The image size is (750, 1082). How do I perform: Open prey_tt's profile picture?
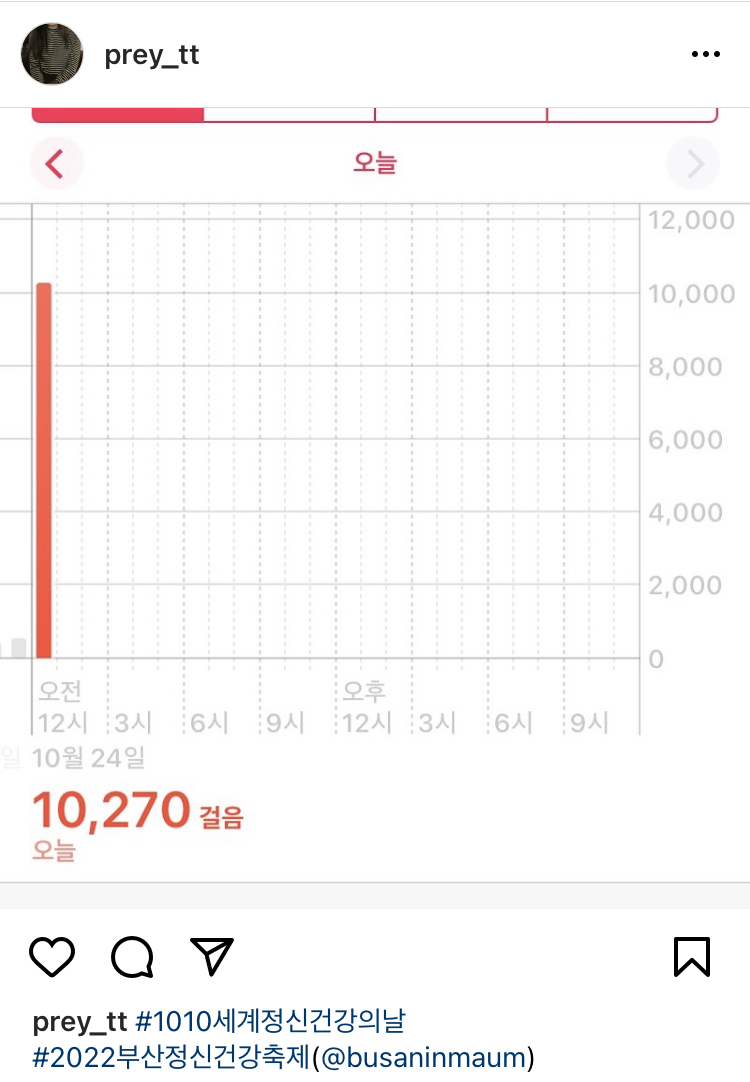[51, 54]
